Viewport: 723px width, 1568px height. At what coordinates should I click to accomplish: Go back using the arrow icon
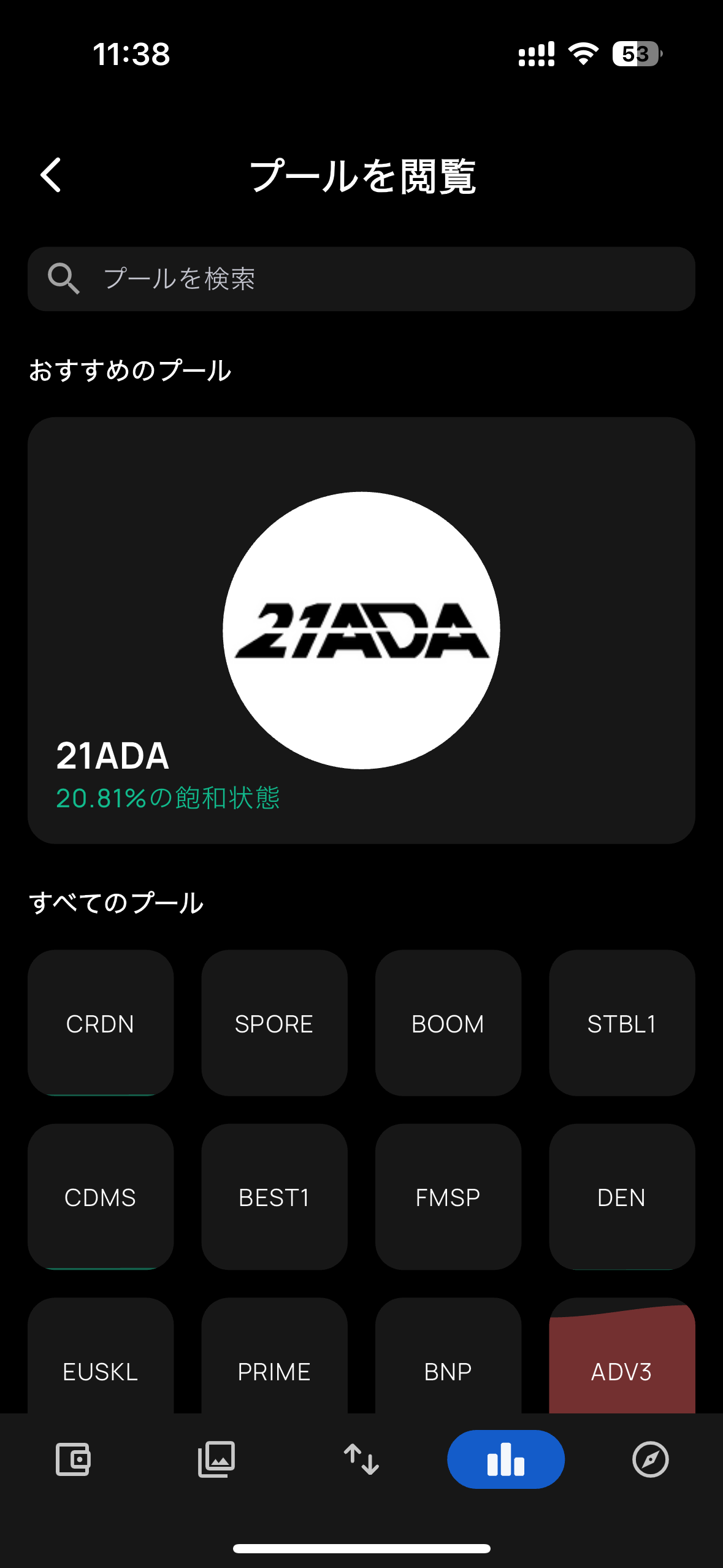click(51, 175)
